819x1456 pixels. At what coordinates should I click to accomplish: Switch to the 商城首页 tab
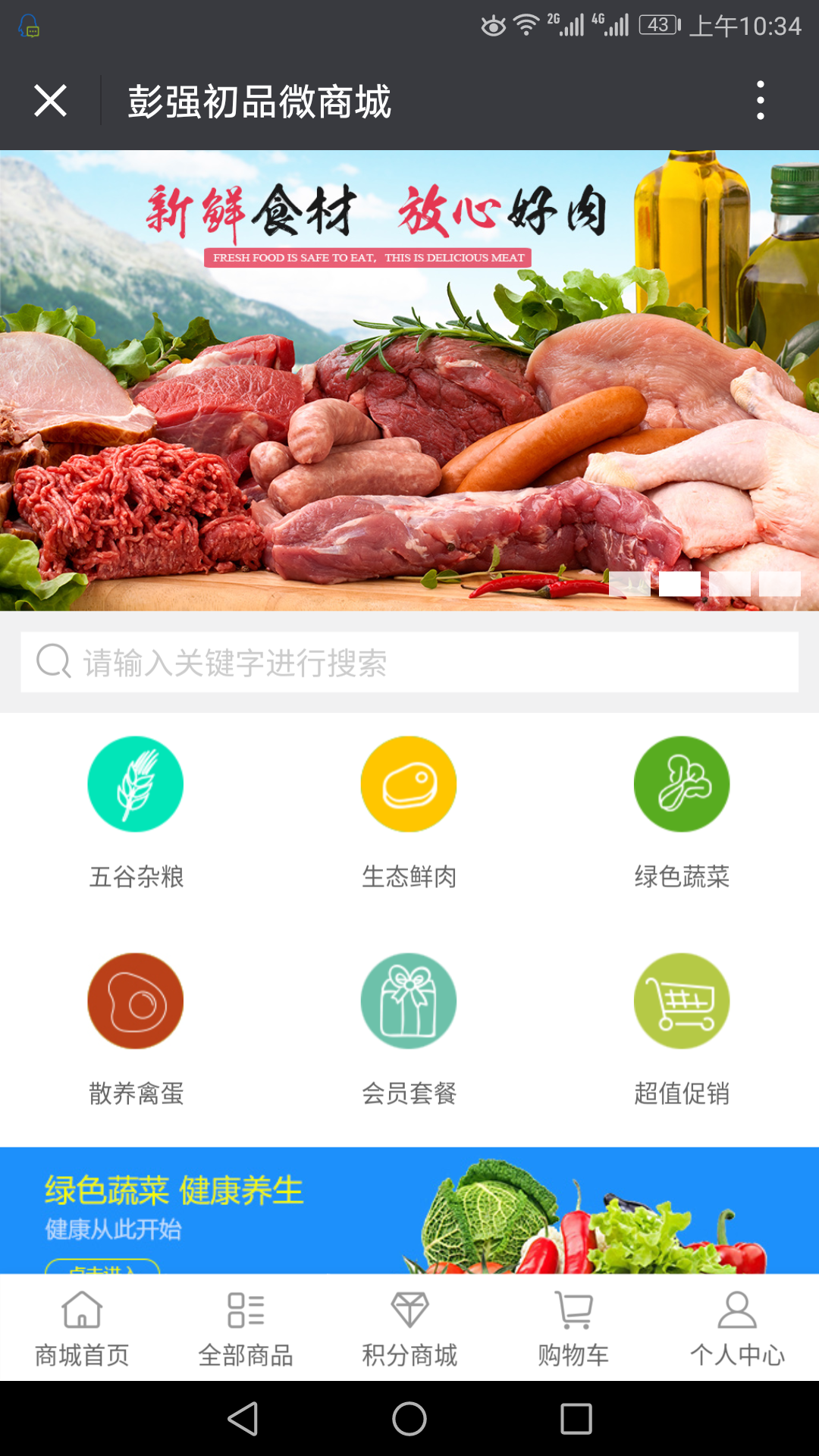(82, 1329)
